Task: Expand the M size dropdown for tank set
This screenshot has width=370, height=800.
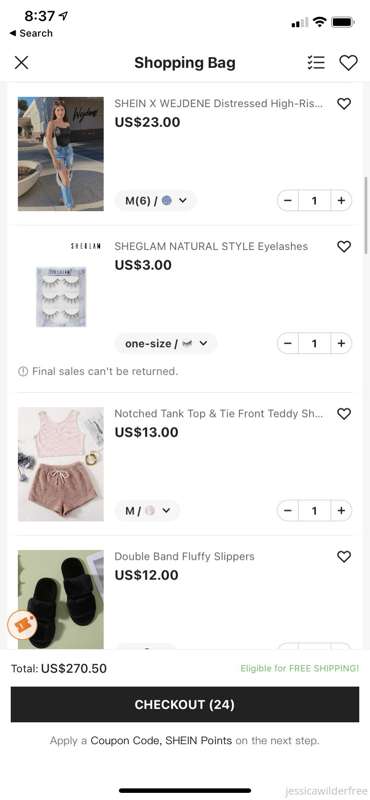Action: coord(147,510)
